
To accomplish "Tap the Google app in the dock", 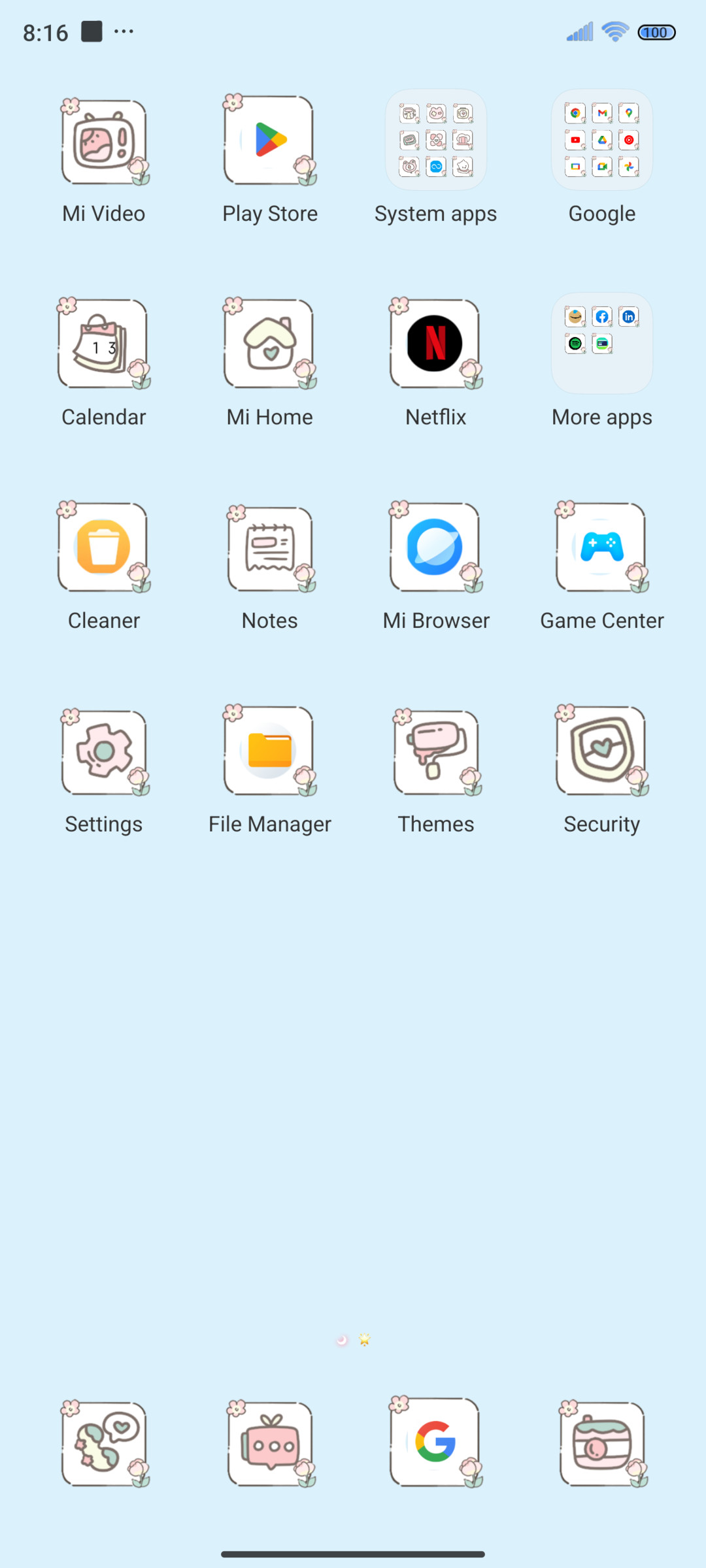I will 436,1443.
